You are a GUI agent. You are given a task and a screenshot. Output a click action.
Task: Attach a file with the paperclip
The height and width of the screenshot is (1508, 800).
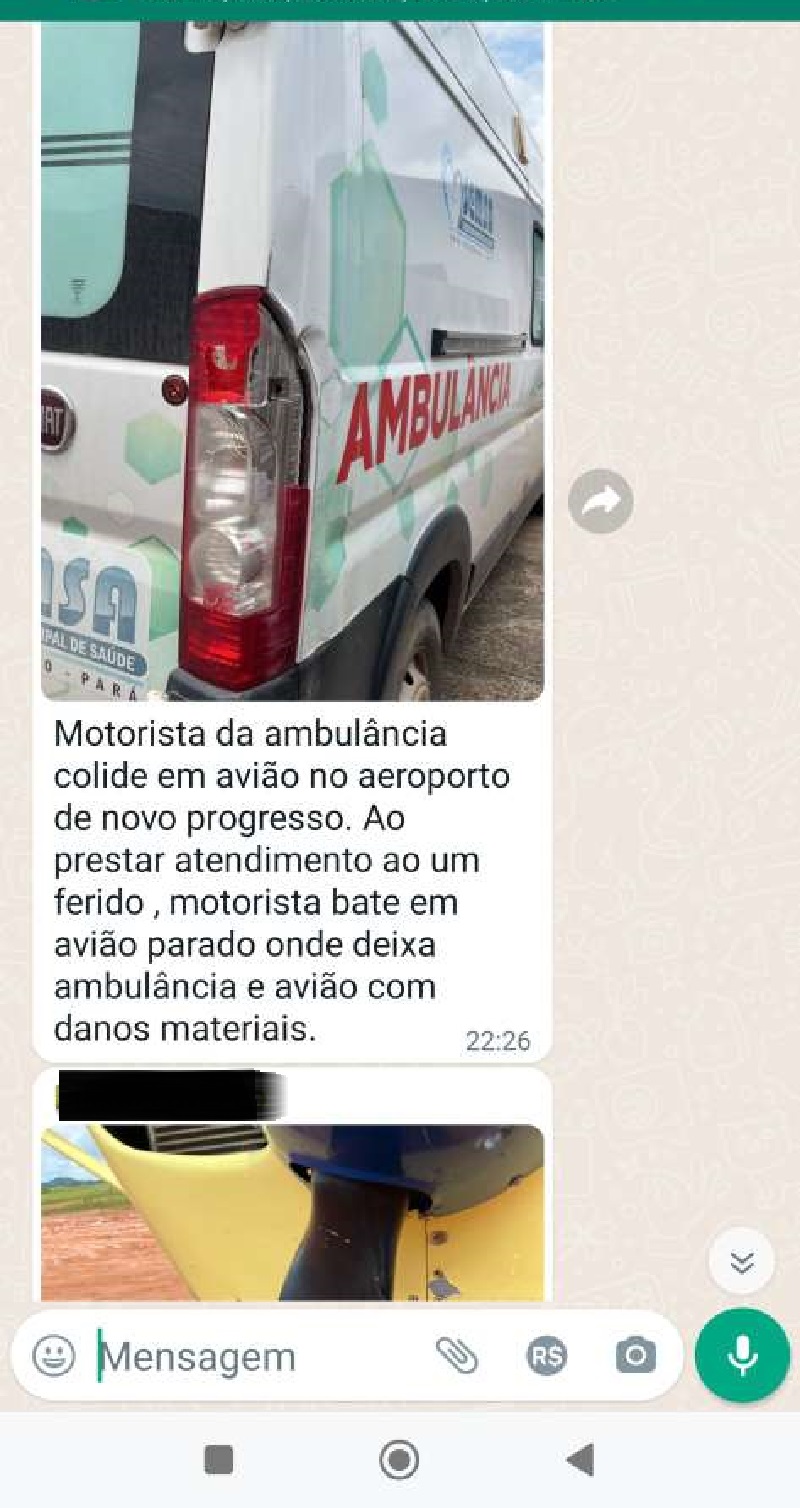457,1356
